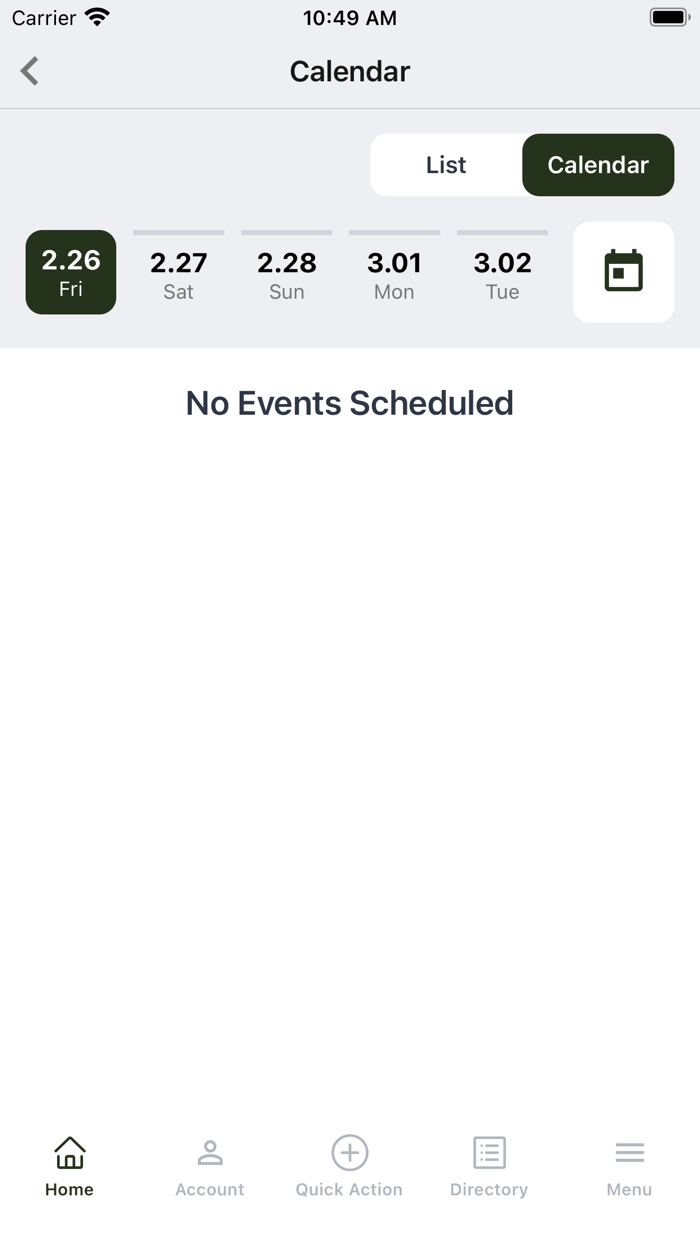Viewport: 700px width, 1244px height.
Task: Open the date picker calendar icon
Action: [624, 272]
